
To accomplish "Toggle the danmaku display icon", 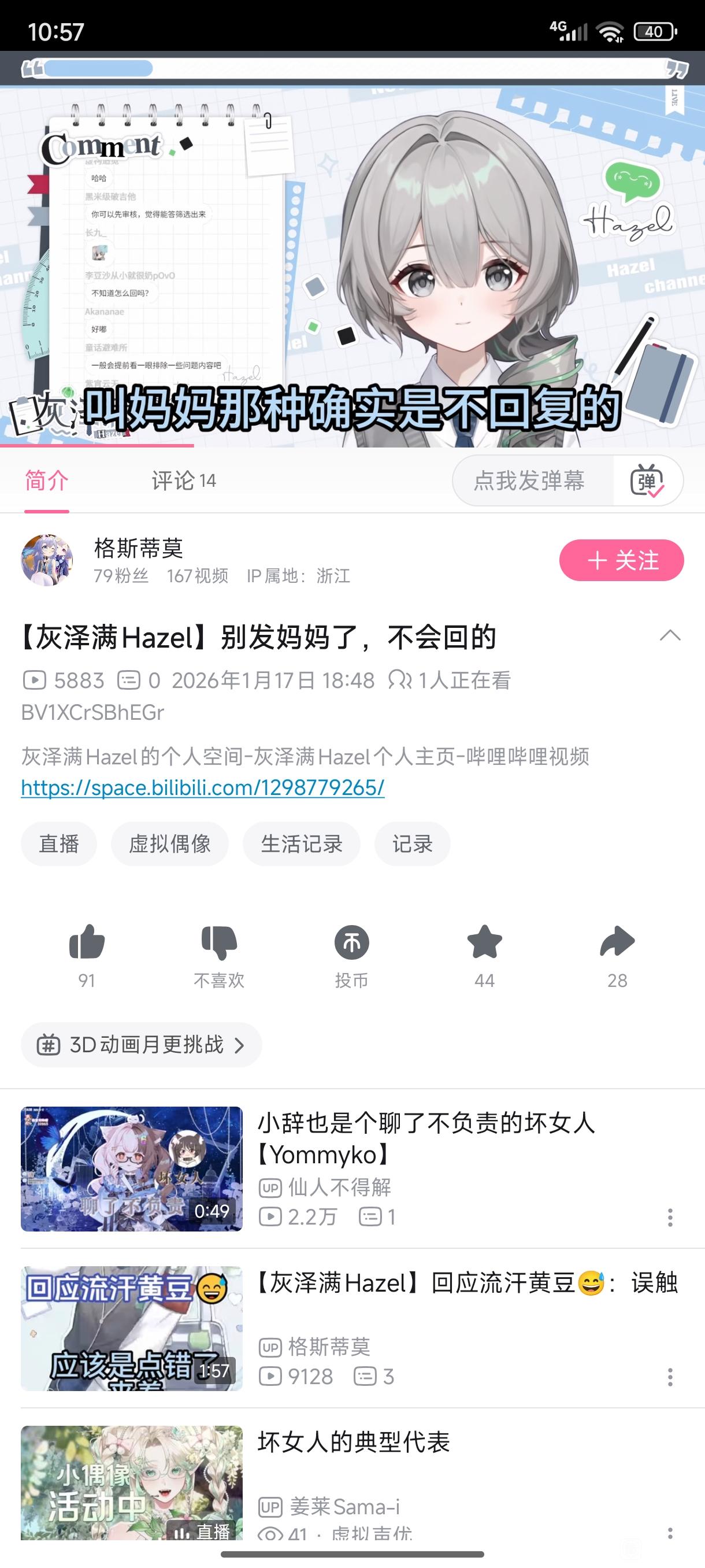I will (647, 481).
